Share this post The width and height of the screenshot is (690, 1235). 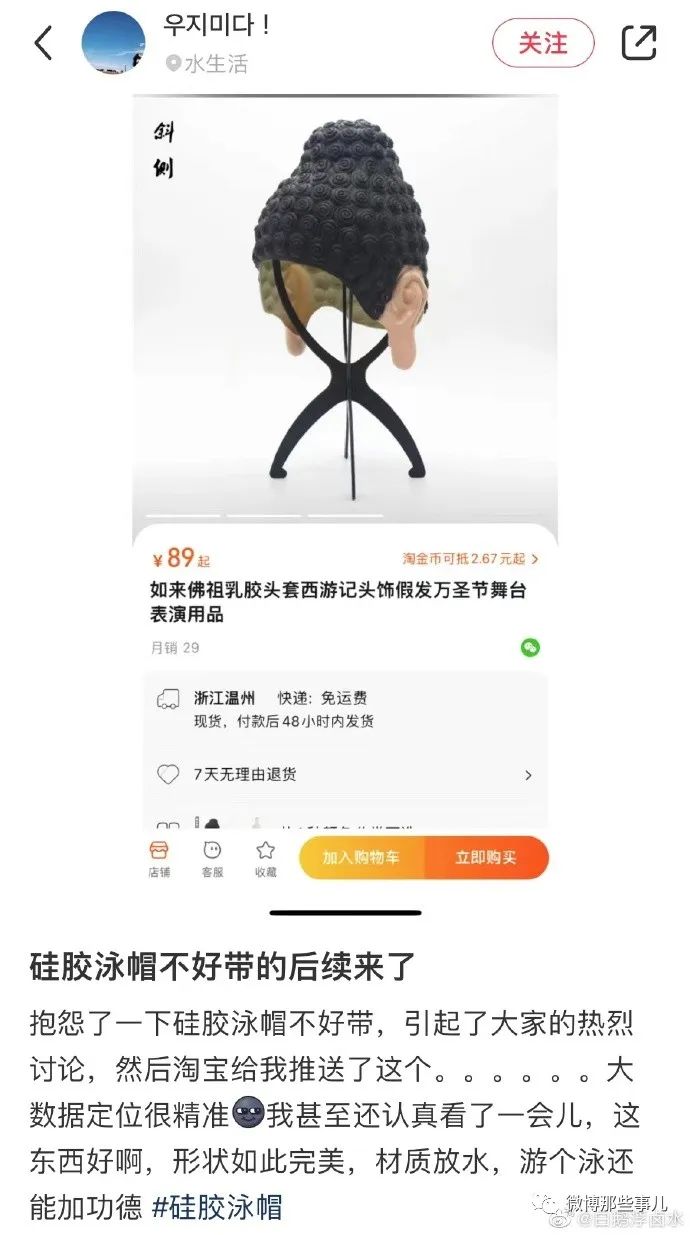[x=639, y=43]
